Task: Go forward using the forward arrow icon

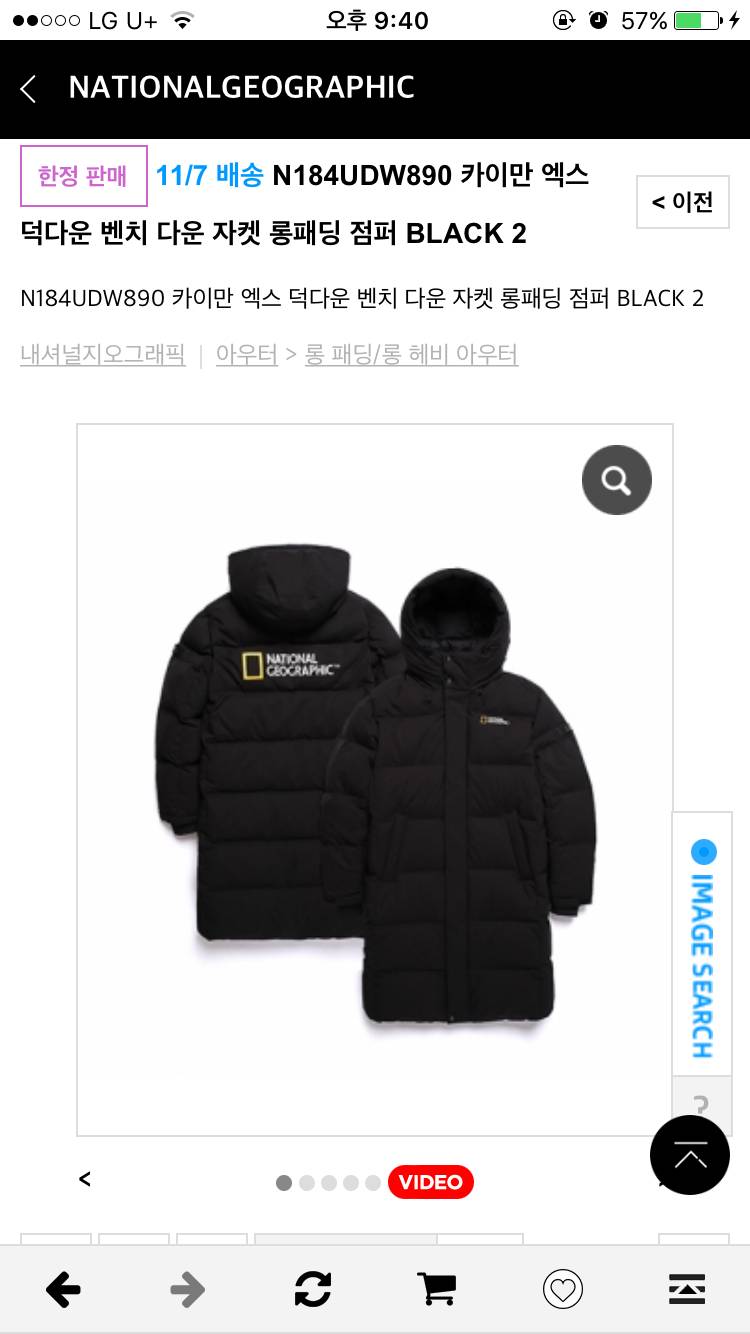Action: 187,1289
